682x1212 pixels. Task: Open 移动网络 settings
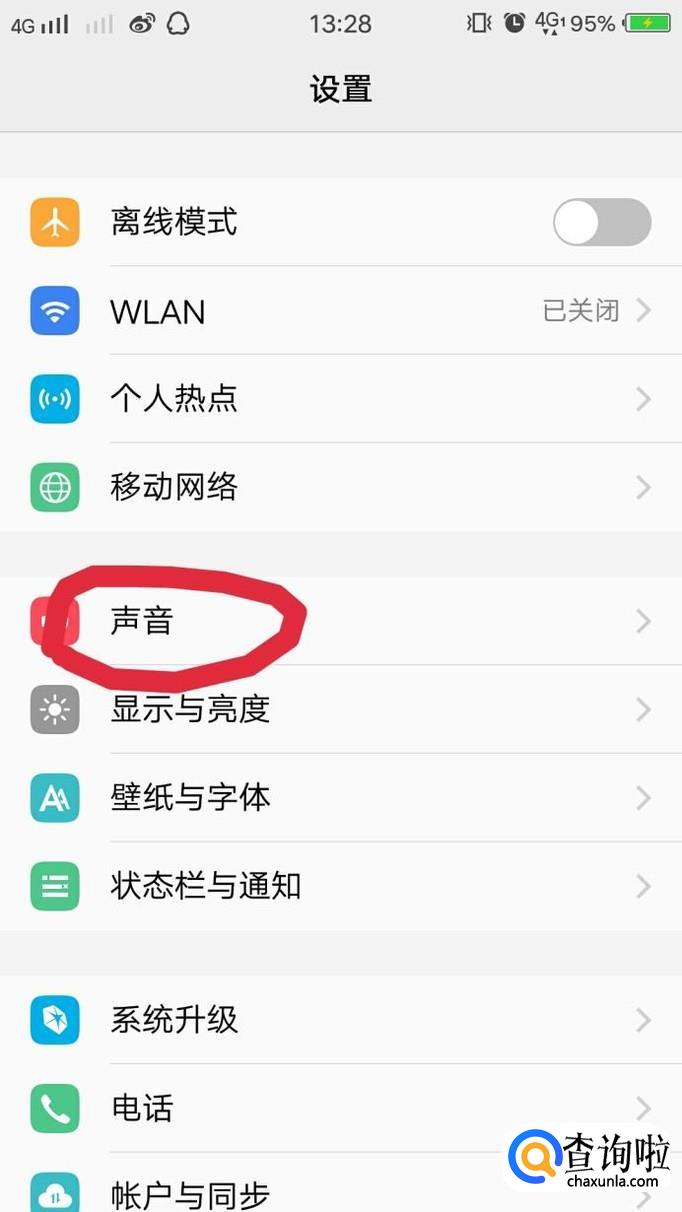340,487
